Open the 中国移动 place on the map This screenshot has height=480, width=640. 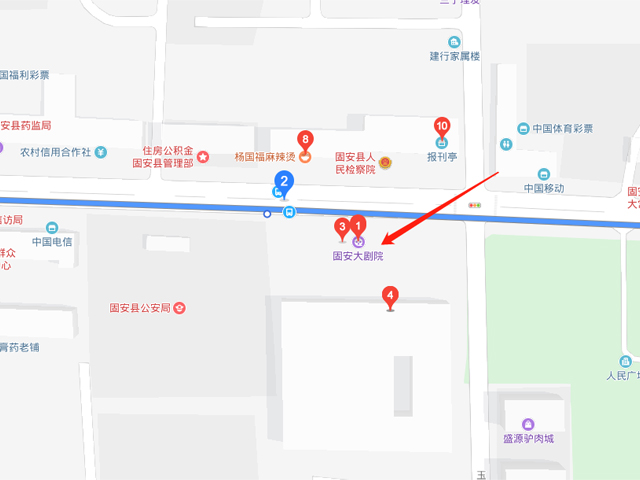[x=544, y=172]
